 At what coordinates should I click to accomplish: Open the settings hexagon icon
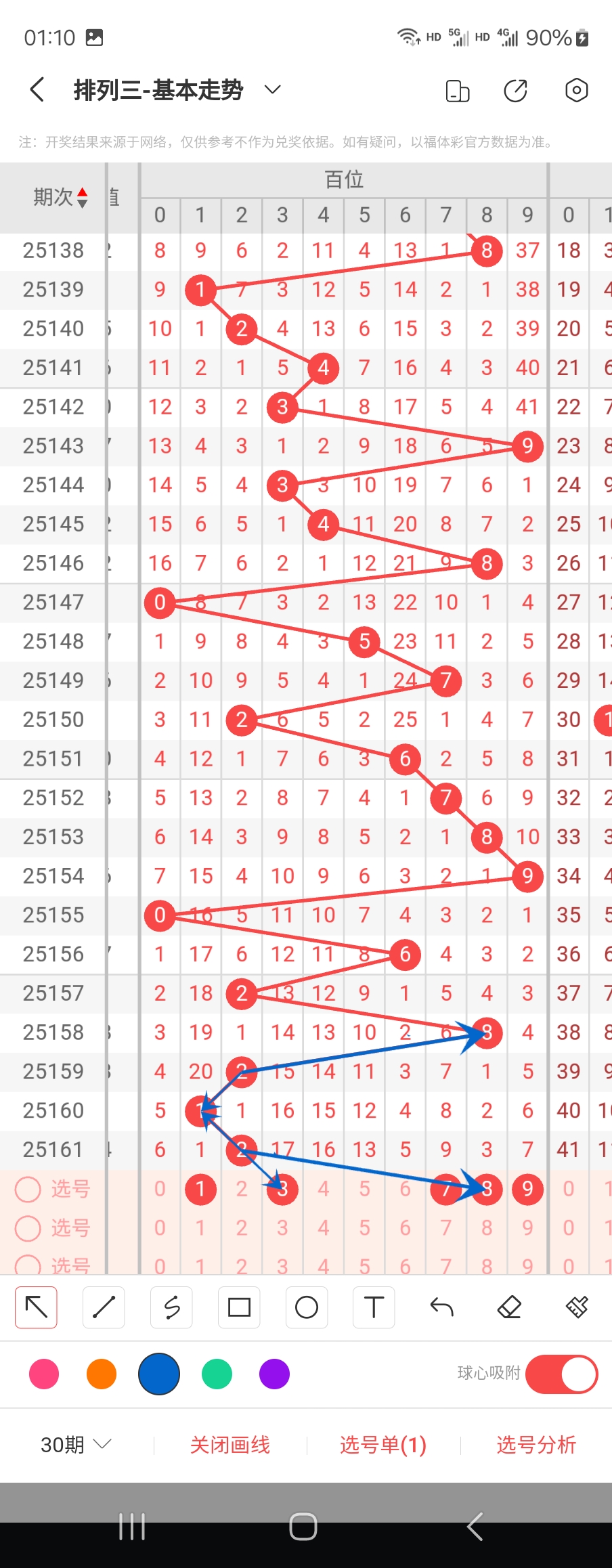click(x=576, y=90)
